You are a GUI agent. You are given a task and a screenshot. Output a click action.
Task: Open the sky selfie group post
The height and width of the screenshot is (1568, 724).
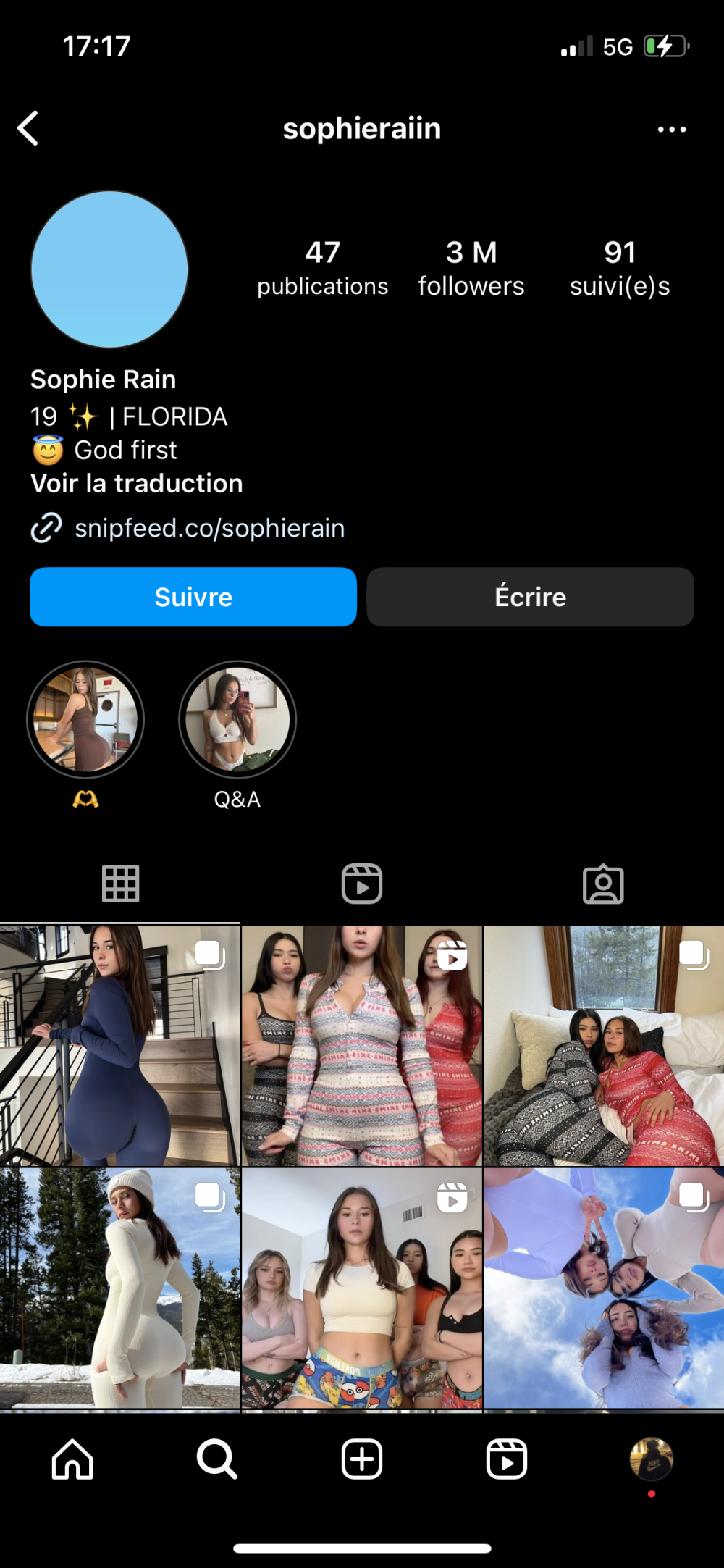pos(603,1288)
